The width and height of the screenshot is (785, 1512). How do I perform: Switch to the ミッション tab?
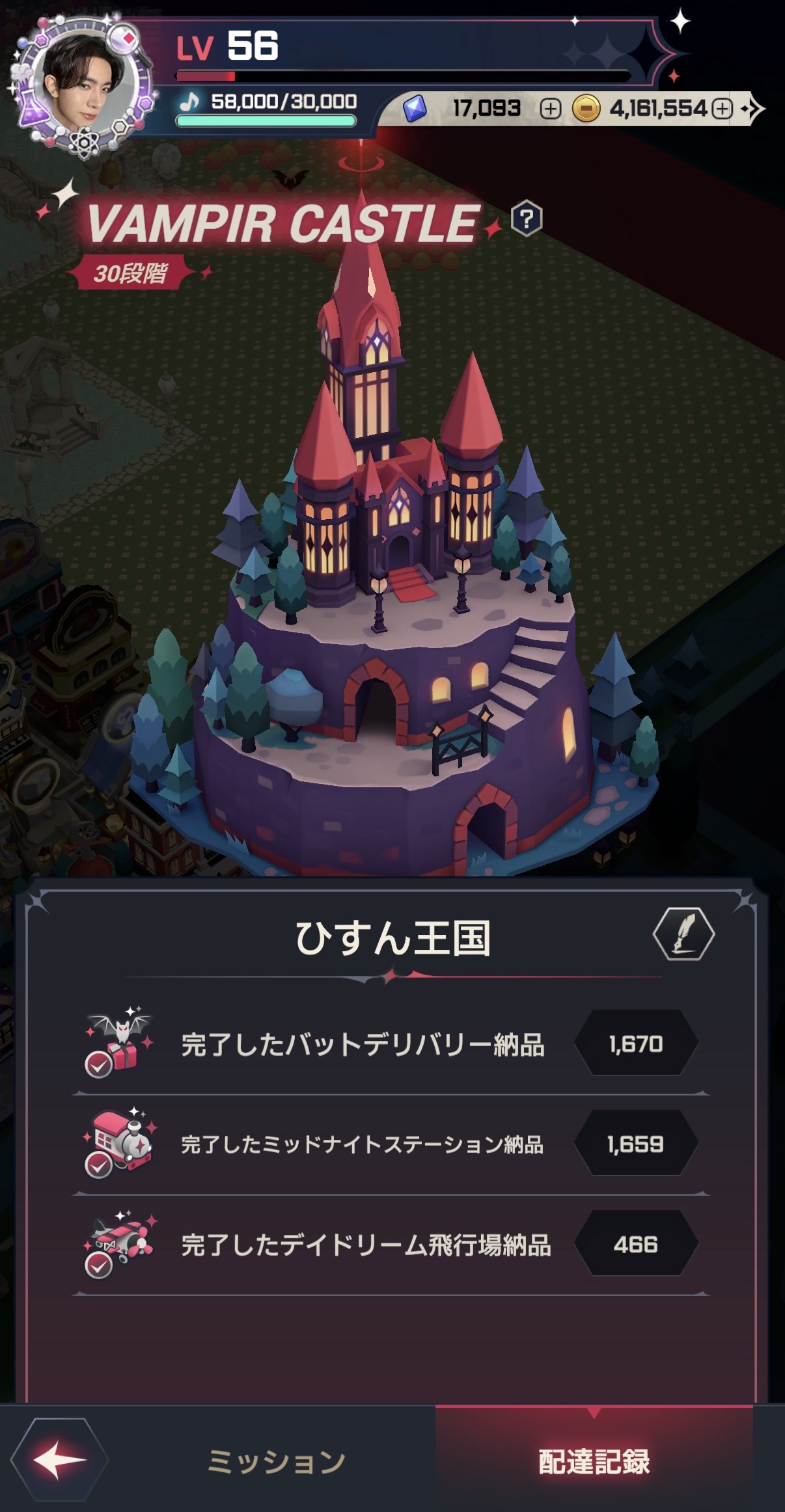point(276,1461)
